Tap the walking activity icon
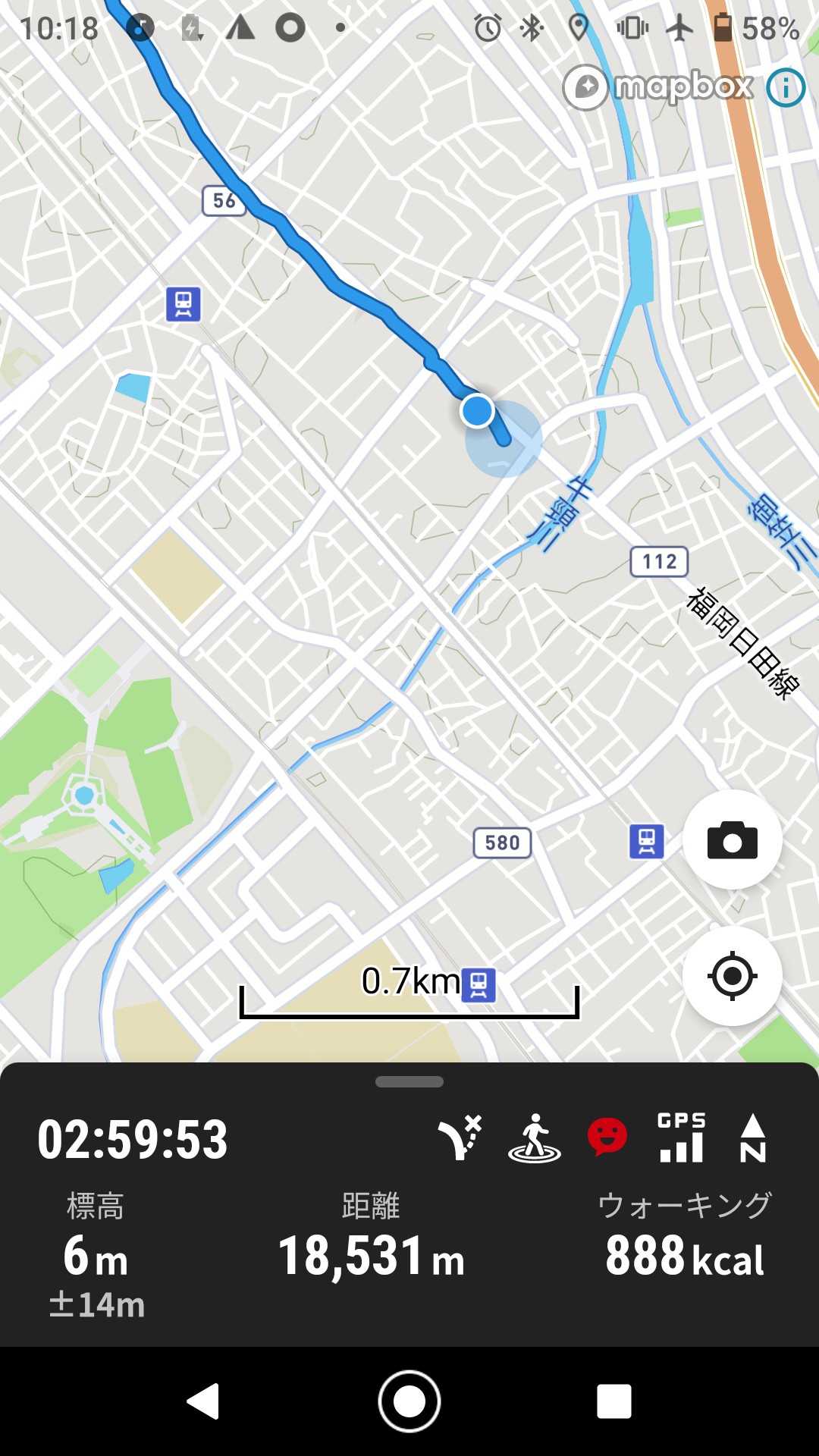This screenshot has width=819, height=1456. 535,1137
